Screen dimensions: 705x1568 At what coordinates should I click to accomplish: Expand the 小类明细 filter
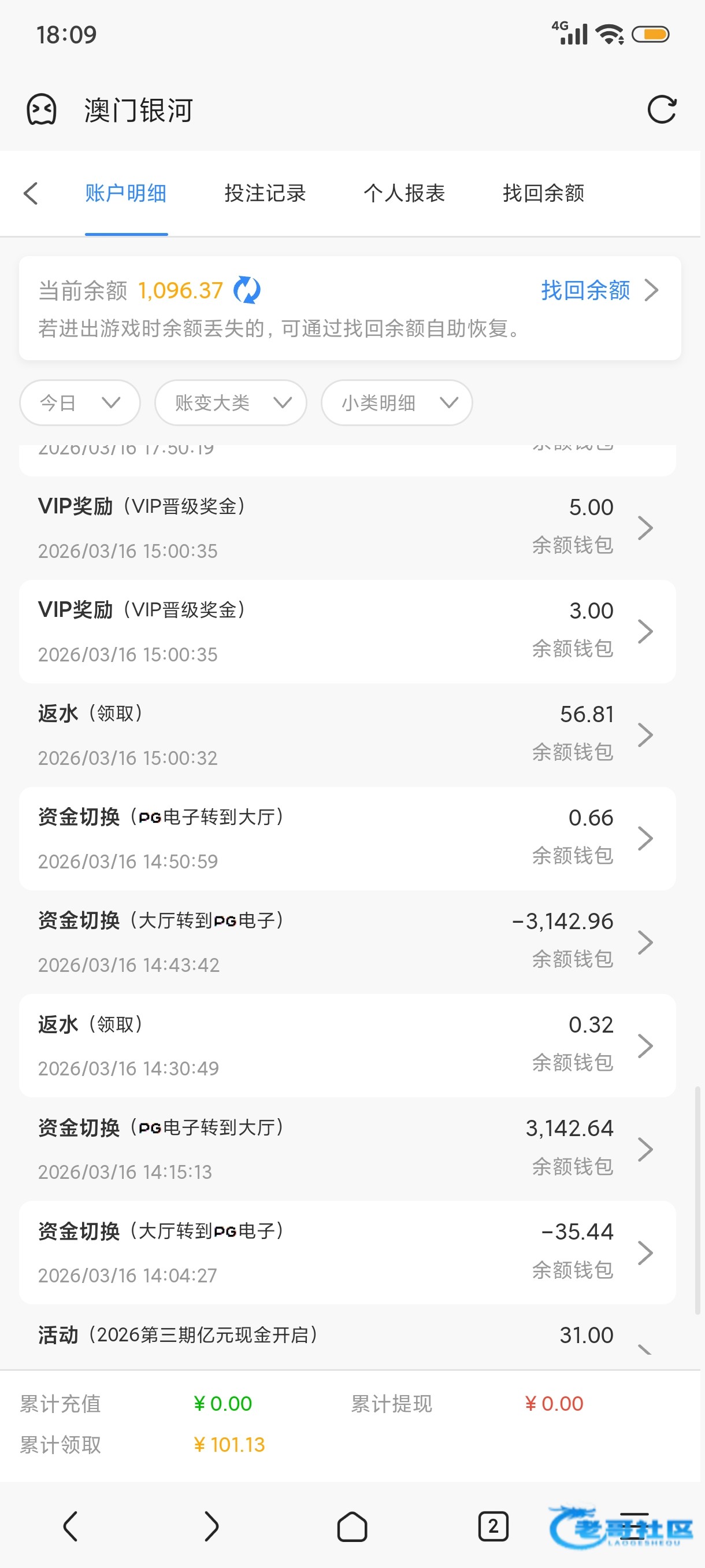396,402
